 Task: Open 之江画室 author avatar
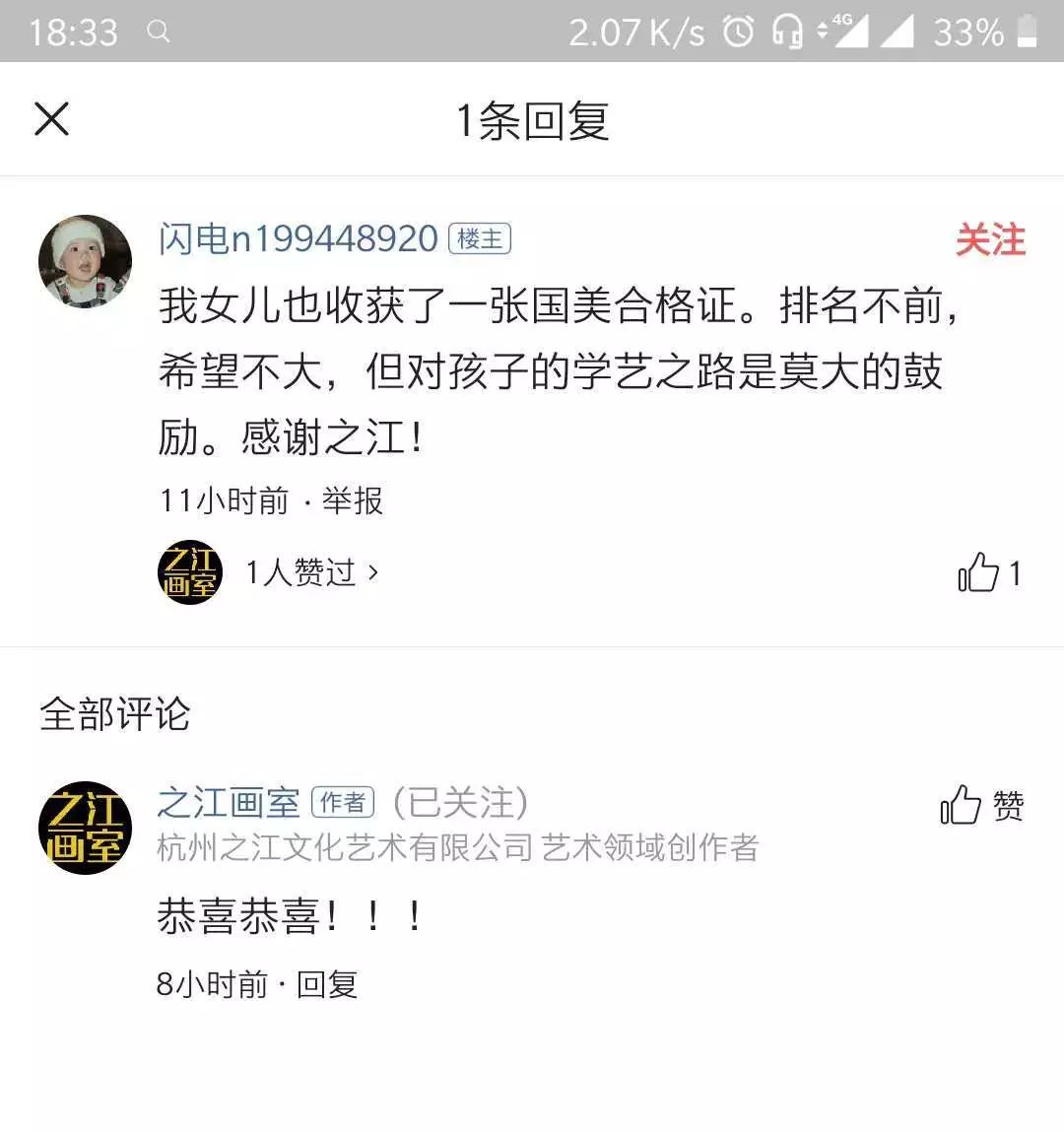85,828
